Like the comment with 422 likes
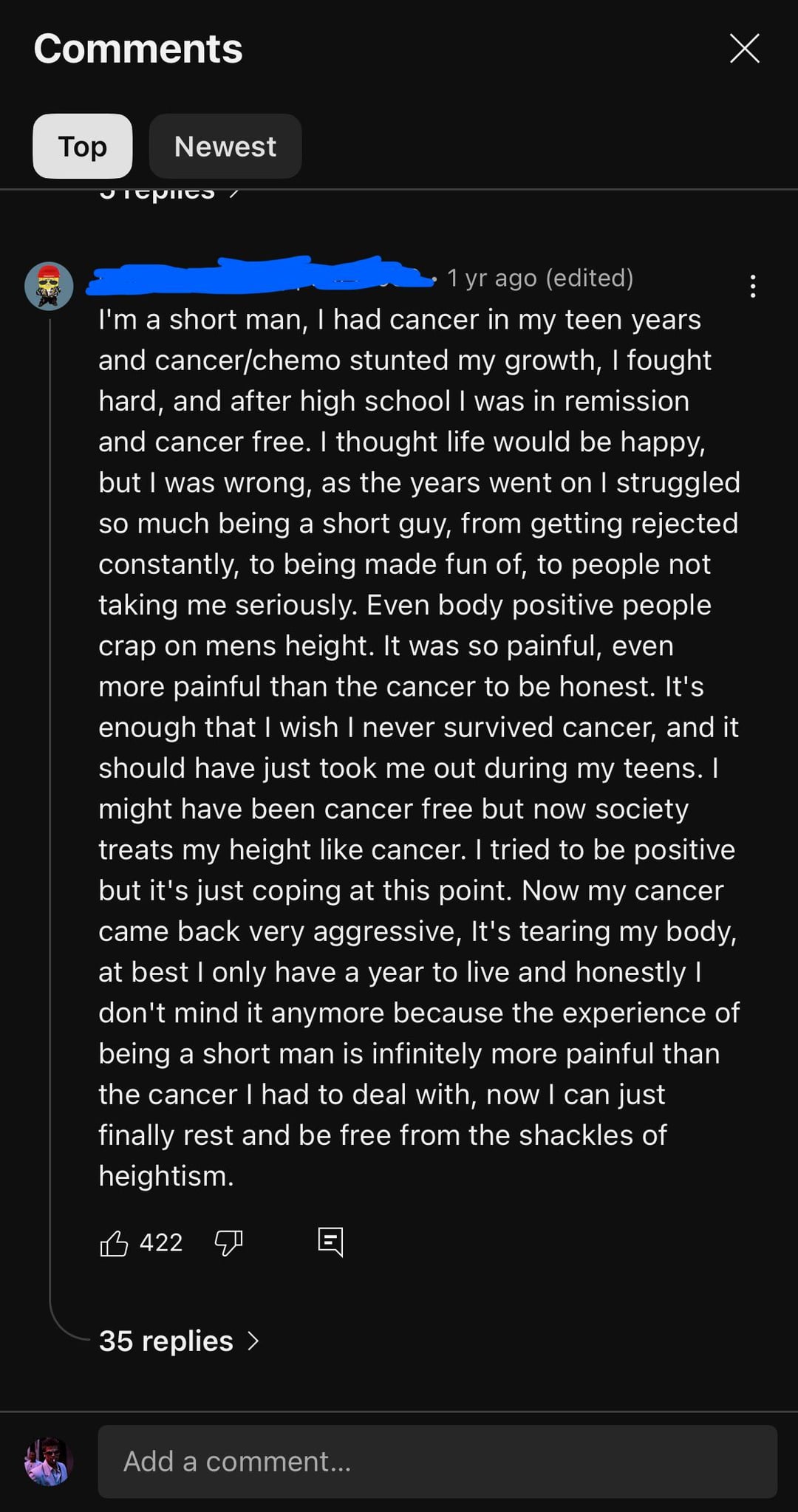798x1512 pixels. pyautogui.click(x=114, y=1243)
